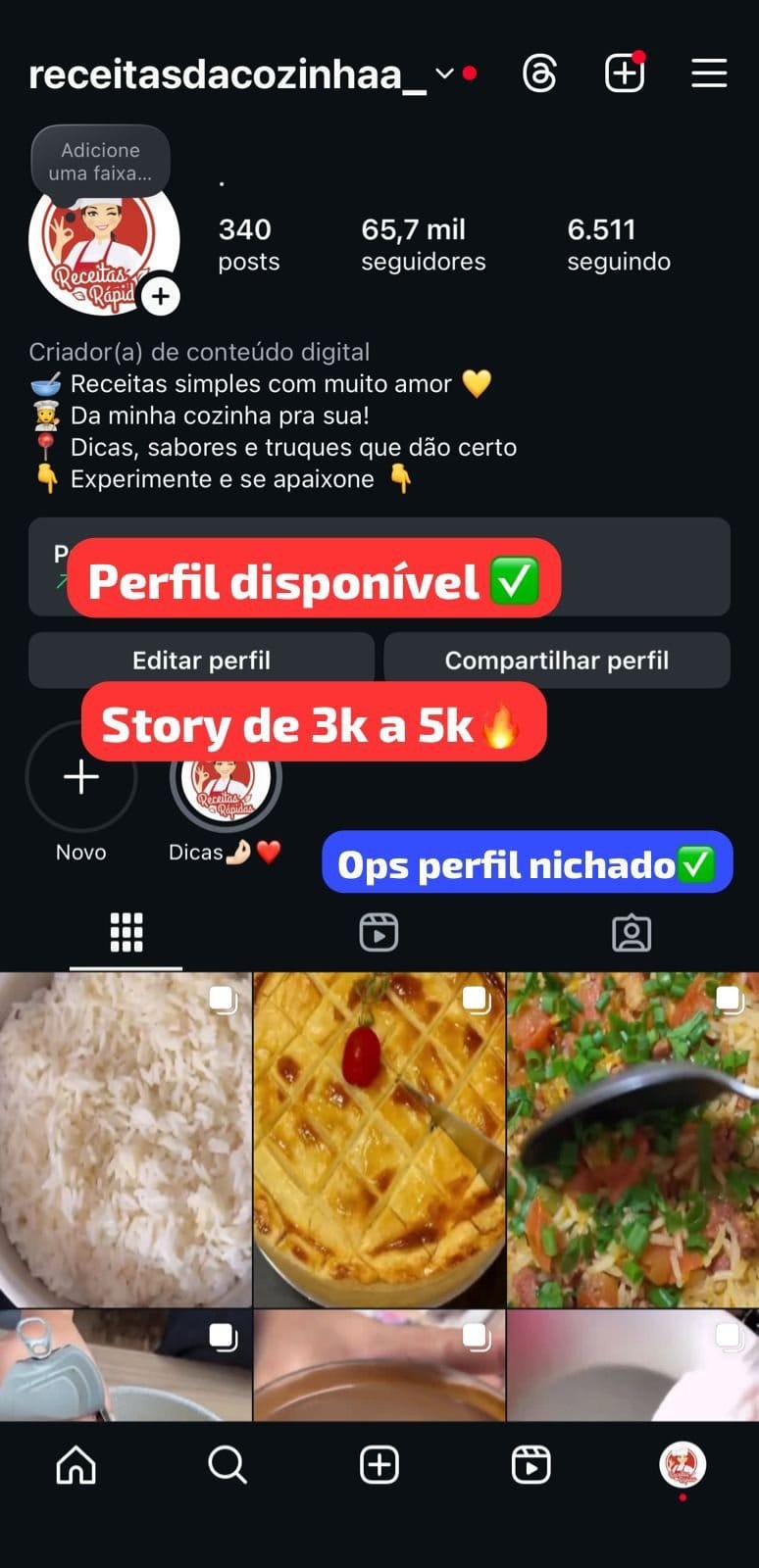
Task: Open the Threads icon next to username
Action: 541,73
